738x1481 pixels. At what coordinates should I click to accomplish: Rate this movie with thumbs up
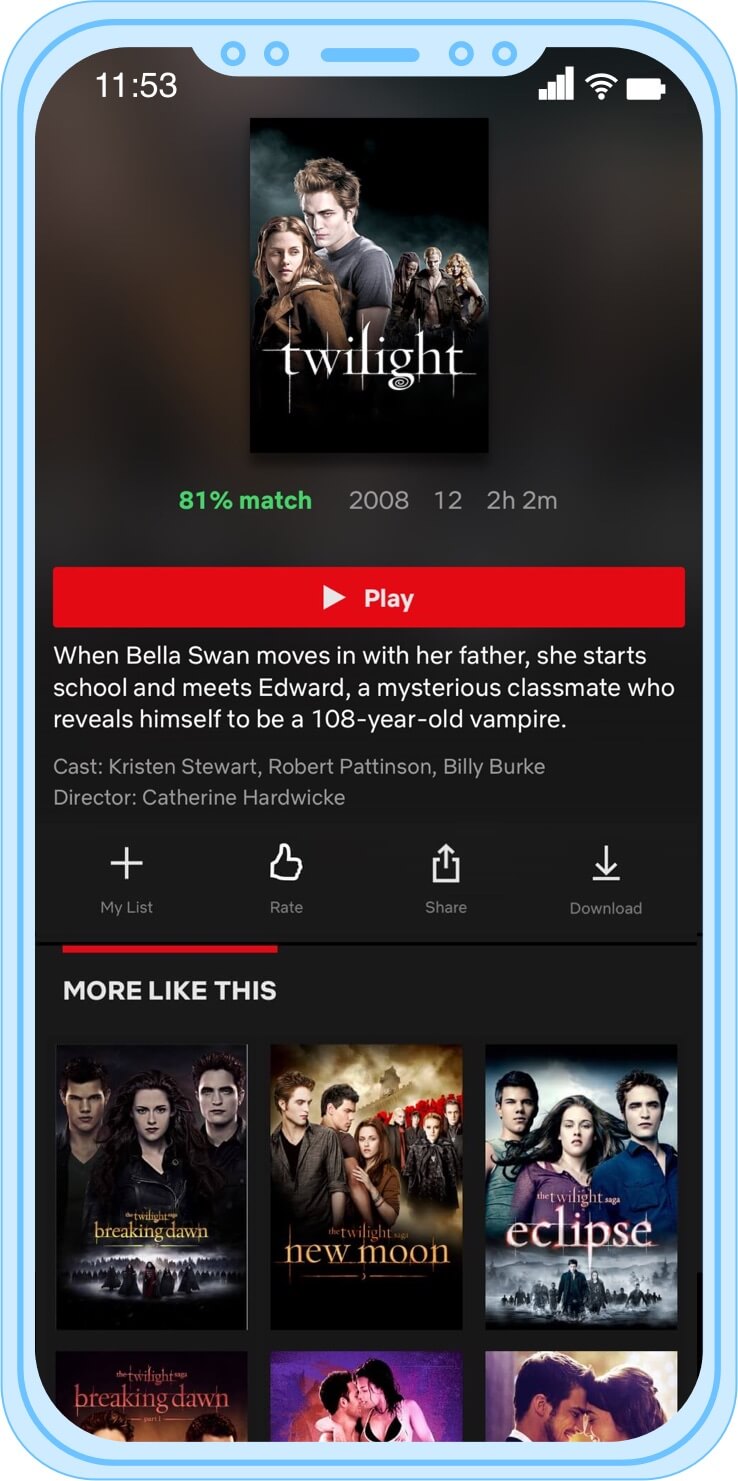click(x=286, y=877)
